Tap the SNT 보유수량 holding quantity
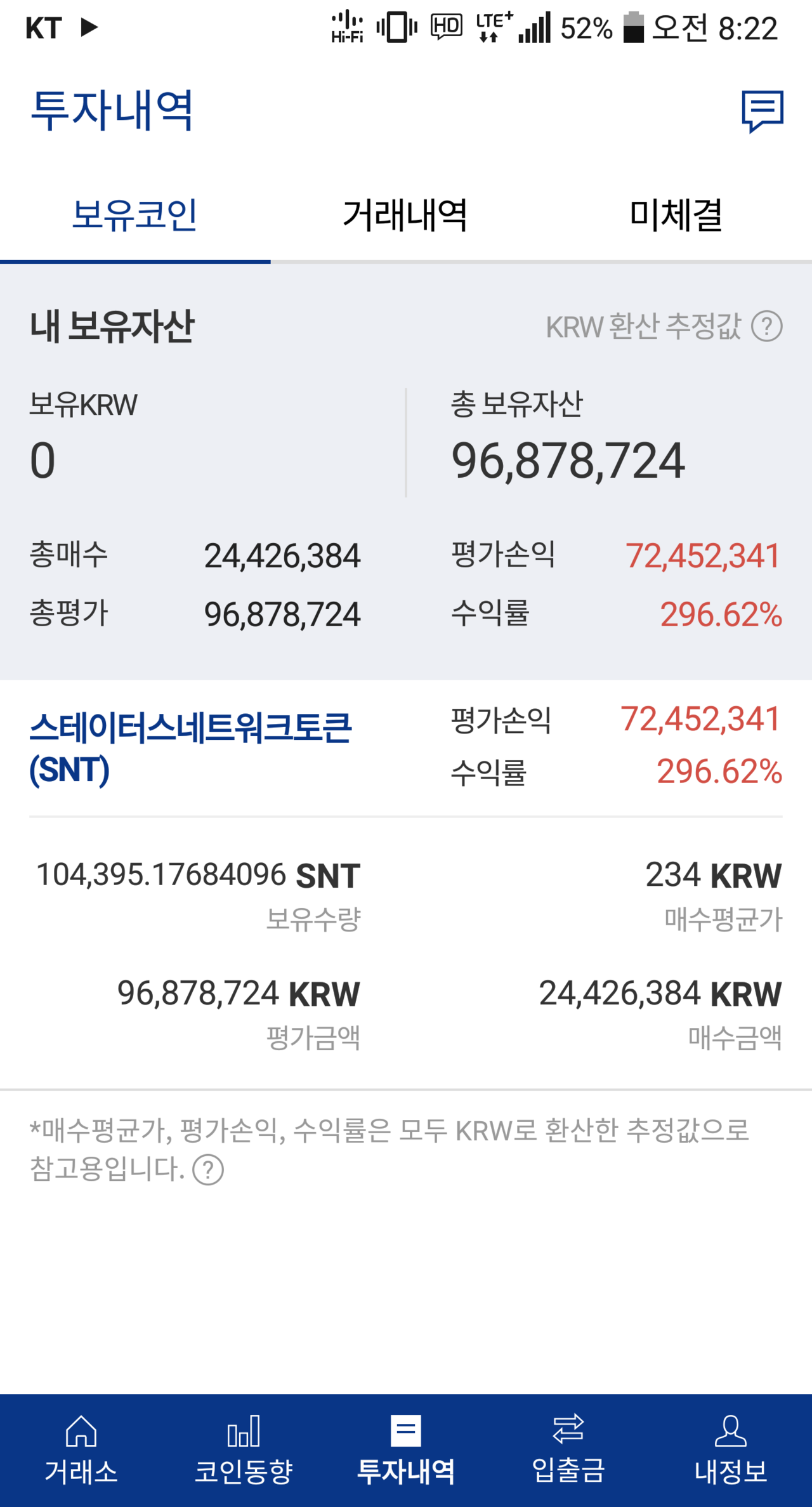This screenshot has height=1507, width=812. pyautogui.click(x=197, y=874)
